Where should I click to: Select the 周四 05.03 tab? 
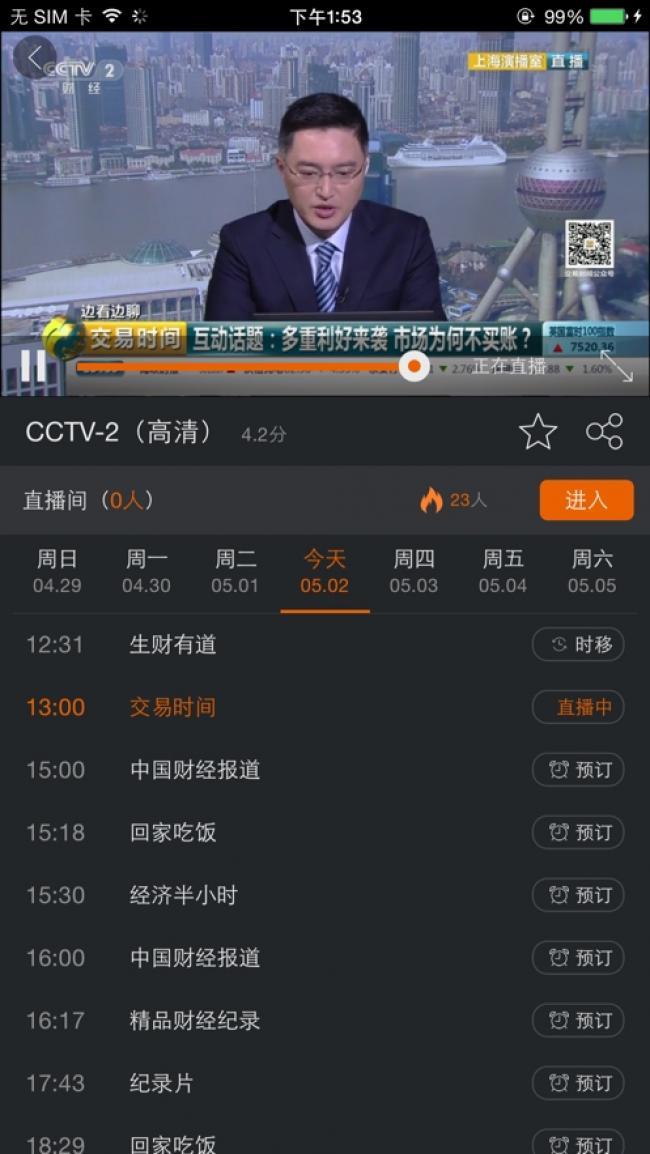tap(414, 572)
